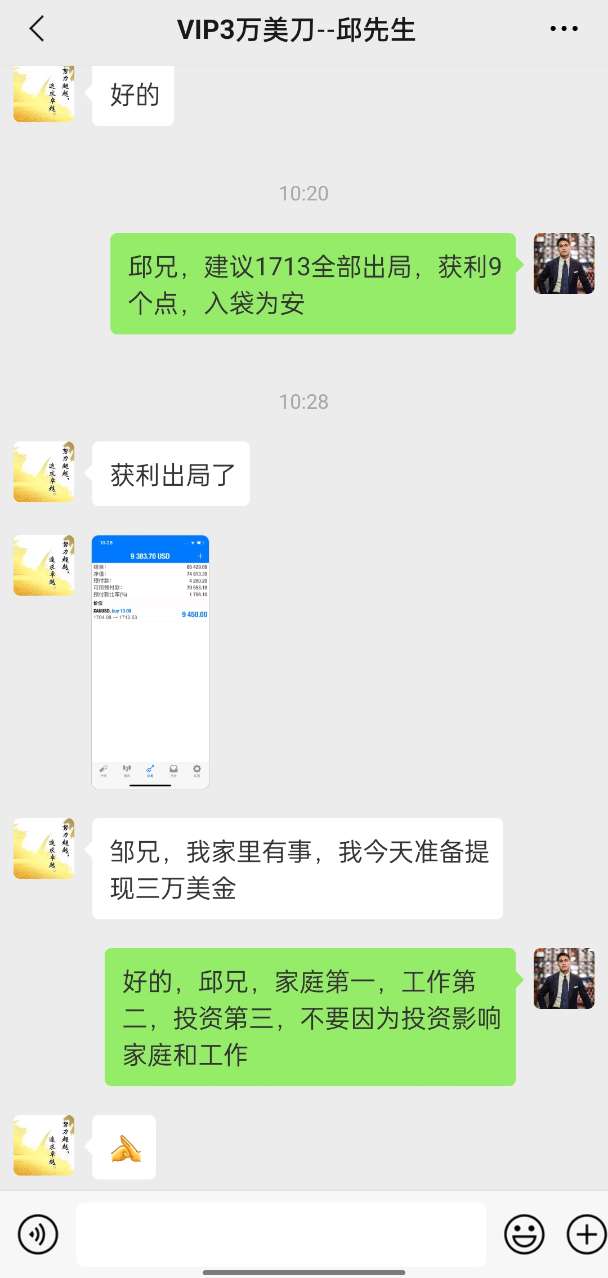
Task: Go back to the chat list
Action: pyautogui.click(x=37, y=30)
